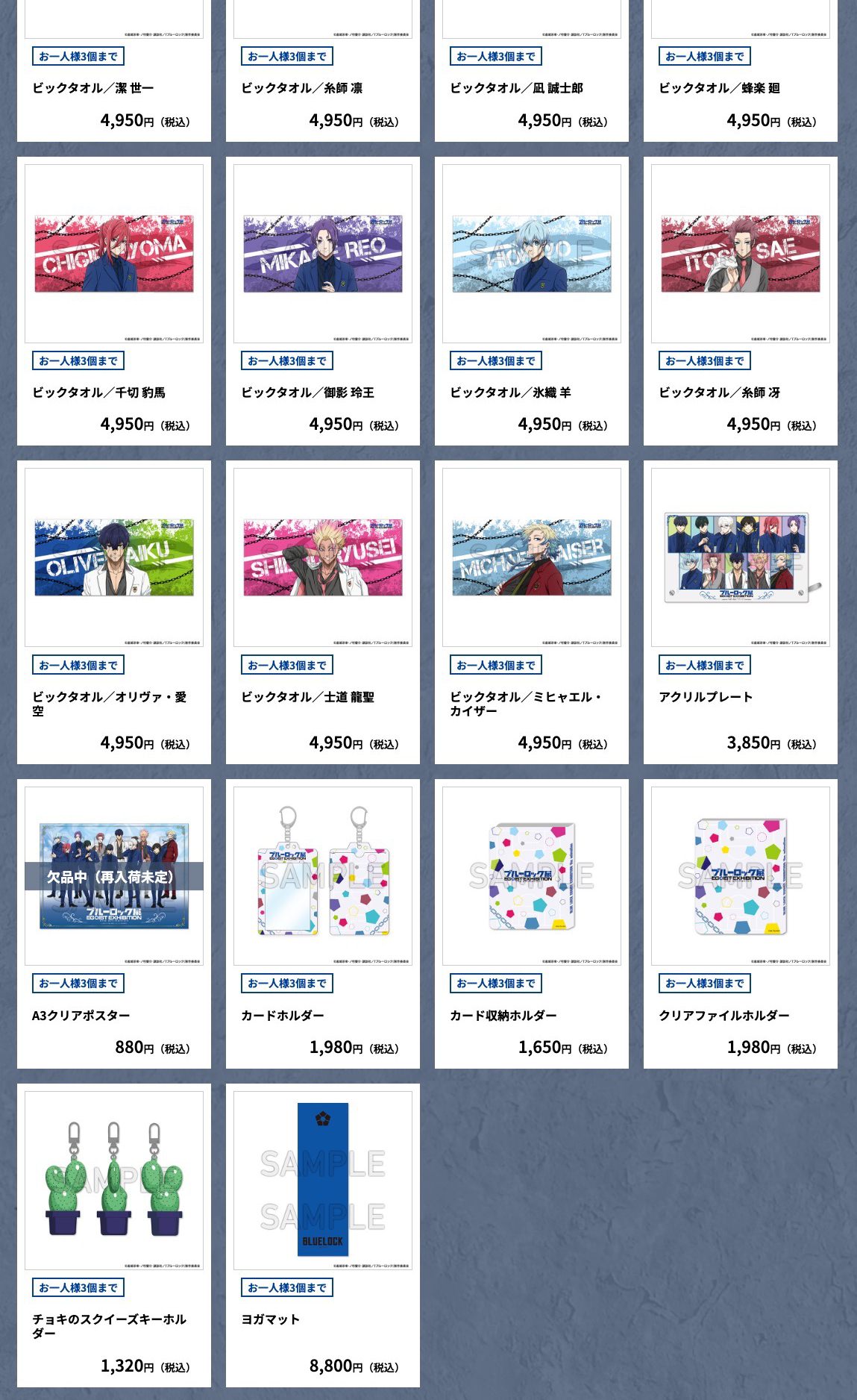
Task: View the ビックタオル／糸師 凛 item
Action: [x=323, y=87]
